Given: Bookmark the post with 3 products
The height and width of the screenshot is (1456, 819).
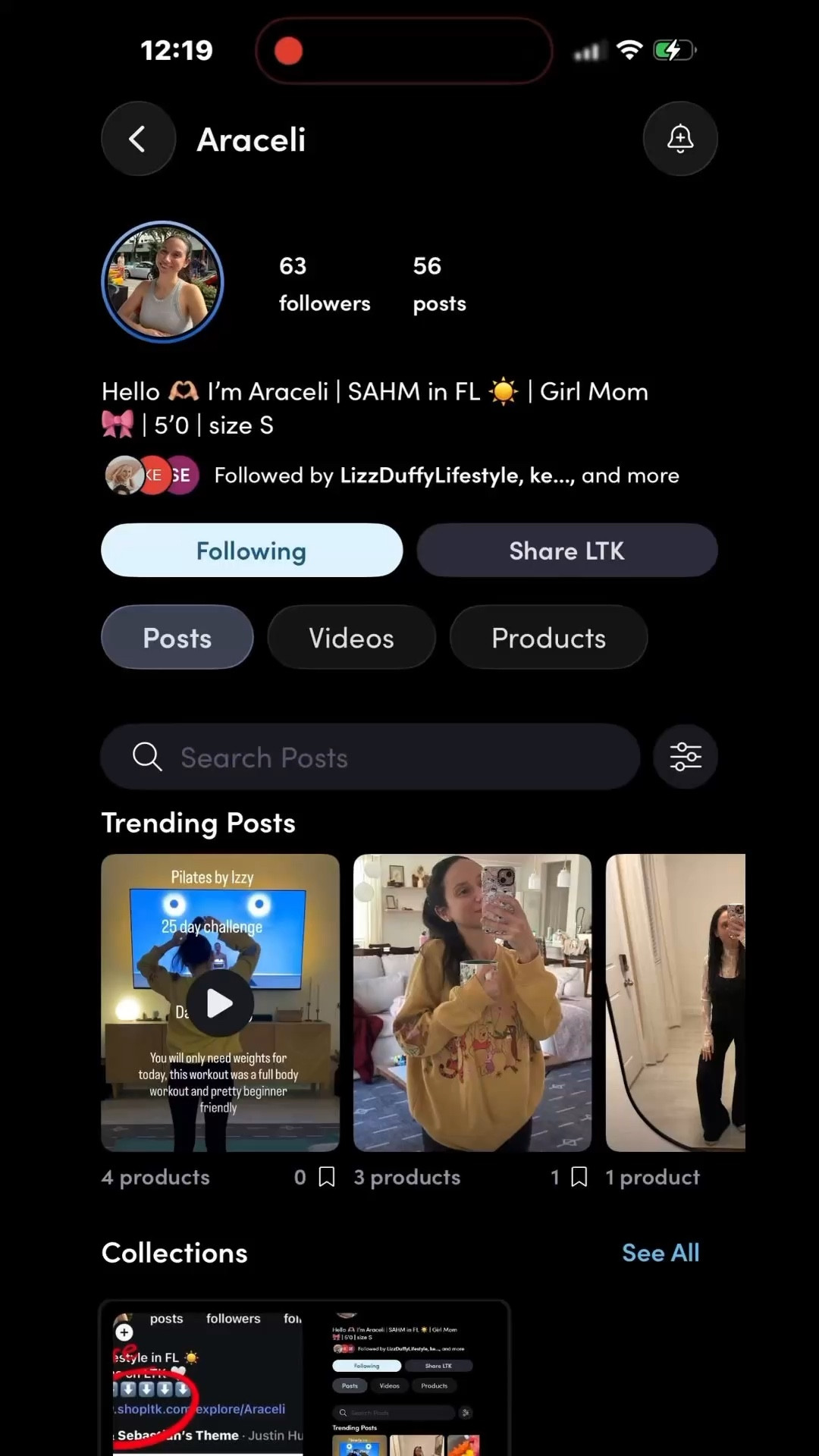Looking at the screenshot, I should click(579, 1177).
